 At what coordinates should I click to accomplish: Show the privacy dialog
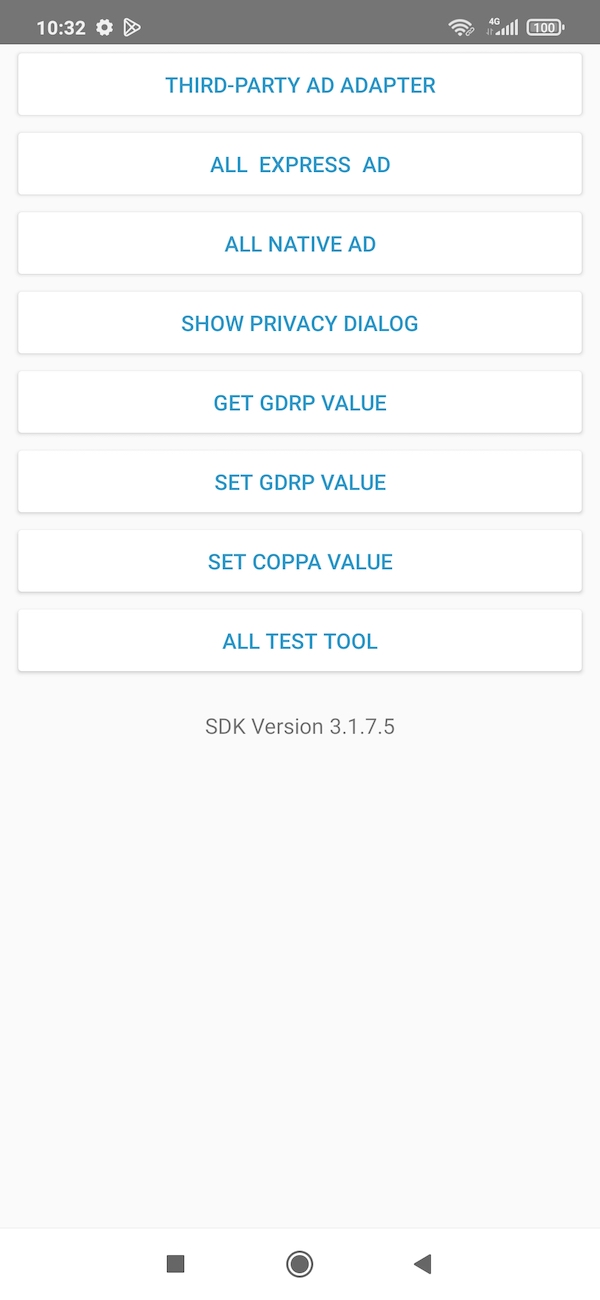click(x=300, y=323)
